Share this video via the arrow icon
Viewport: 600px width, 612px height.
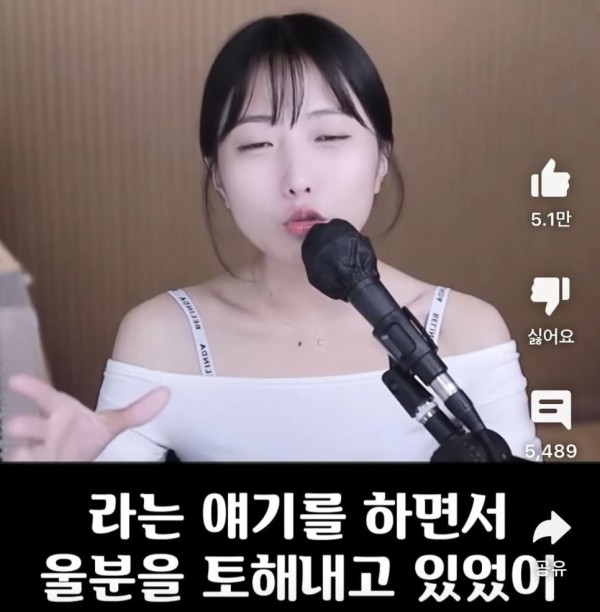coord(550,527)
